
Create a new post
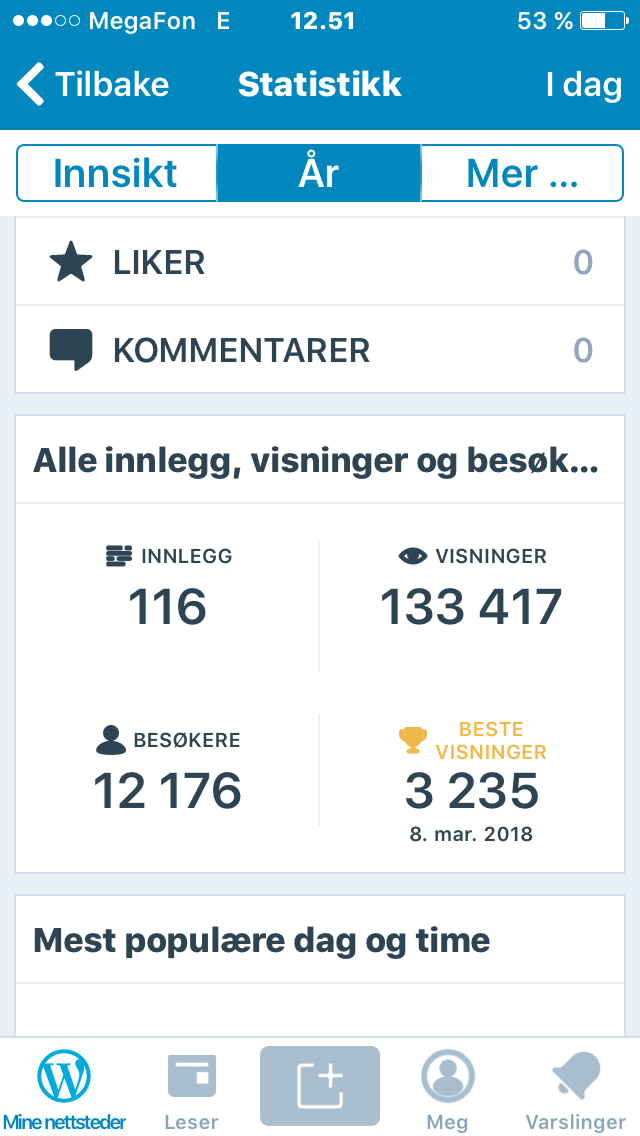pos(320,1086)
